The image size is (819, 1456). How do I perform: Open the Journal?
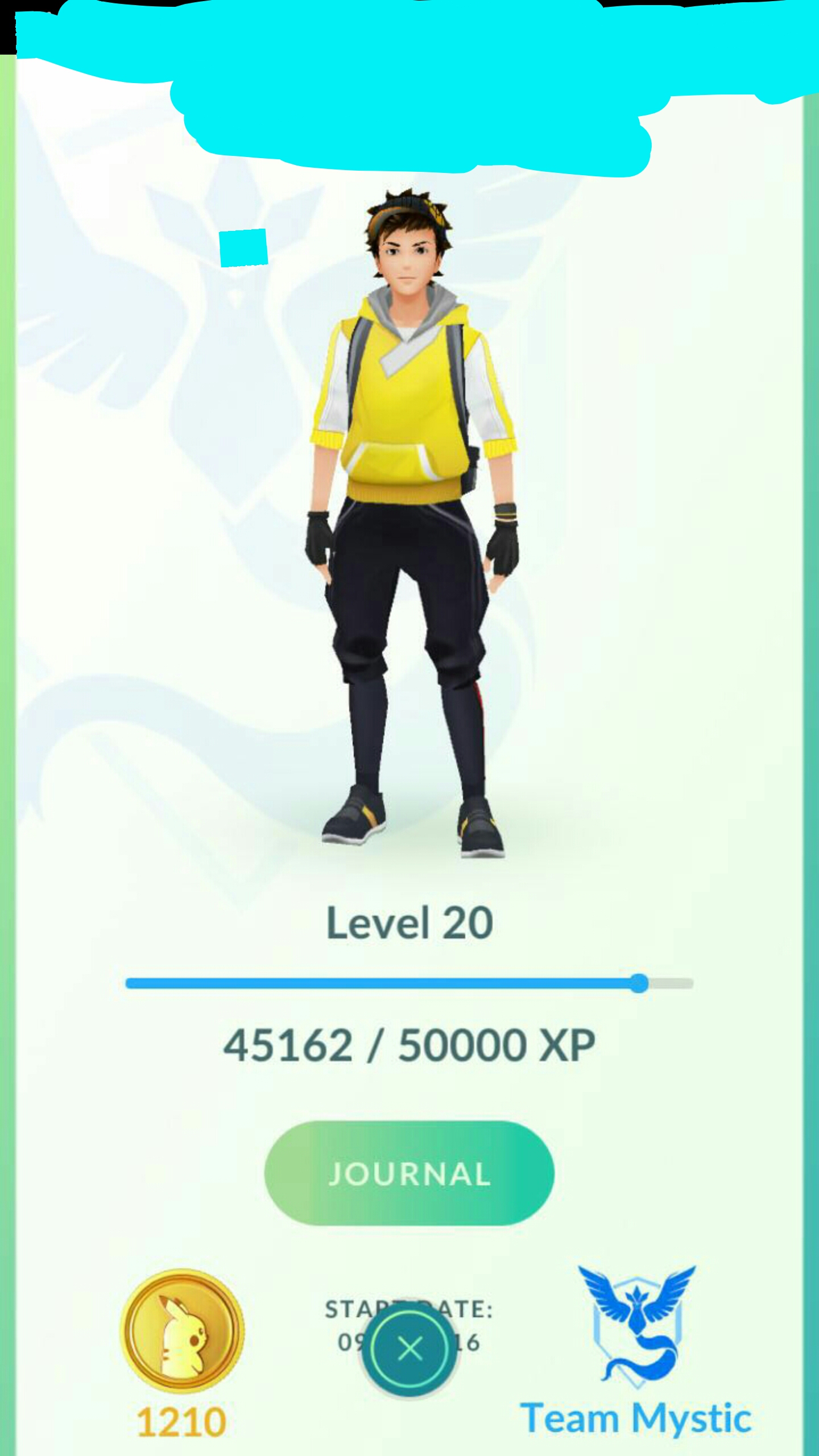pyautogui.click(x=409, y=1173)
